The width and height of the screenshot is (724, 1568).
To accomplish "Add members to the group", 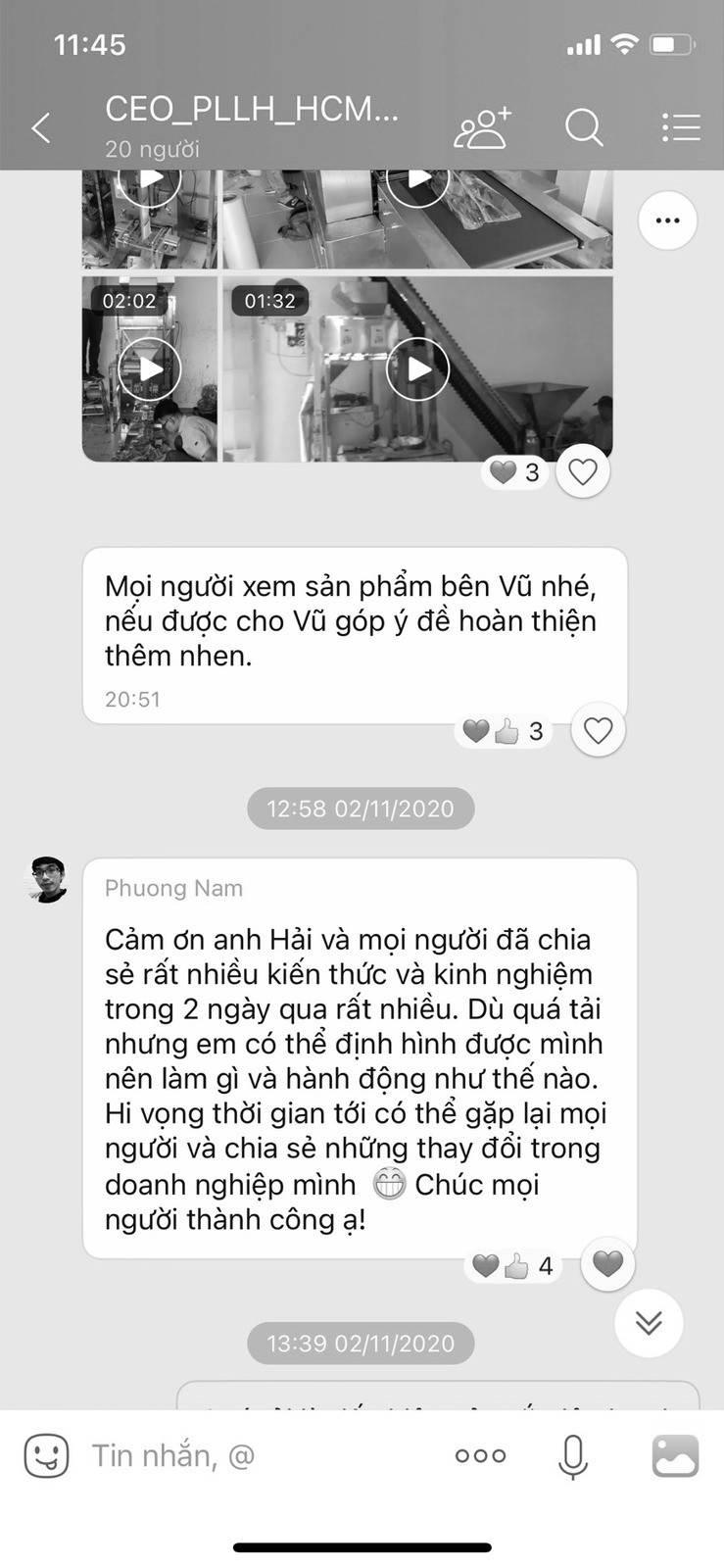I will click(482, 127).
